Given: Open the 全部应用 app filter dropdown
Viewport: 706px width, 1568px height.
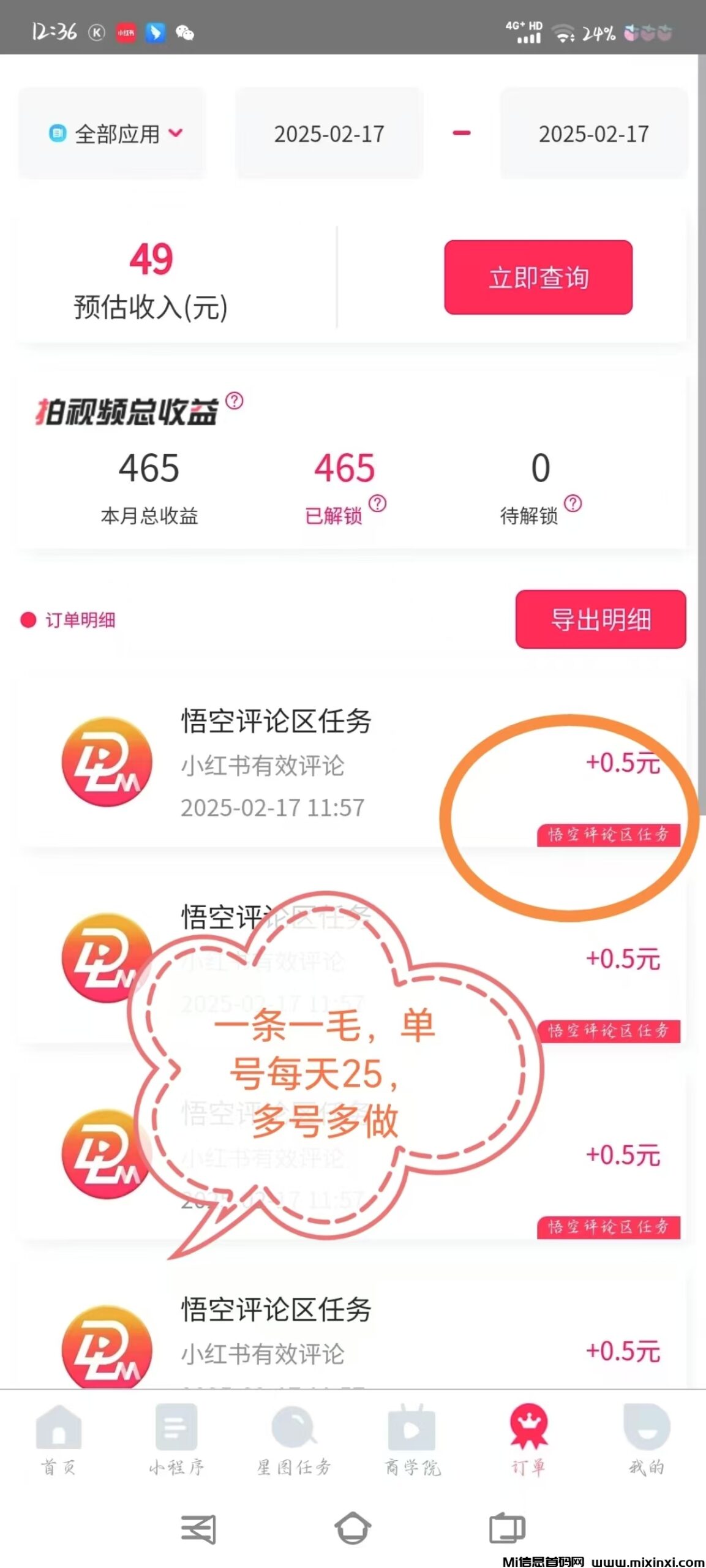Looking at the screenshot, I should pyautogui.click(x=115, y=134).
